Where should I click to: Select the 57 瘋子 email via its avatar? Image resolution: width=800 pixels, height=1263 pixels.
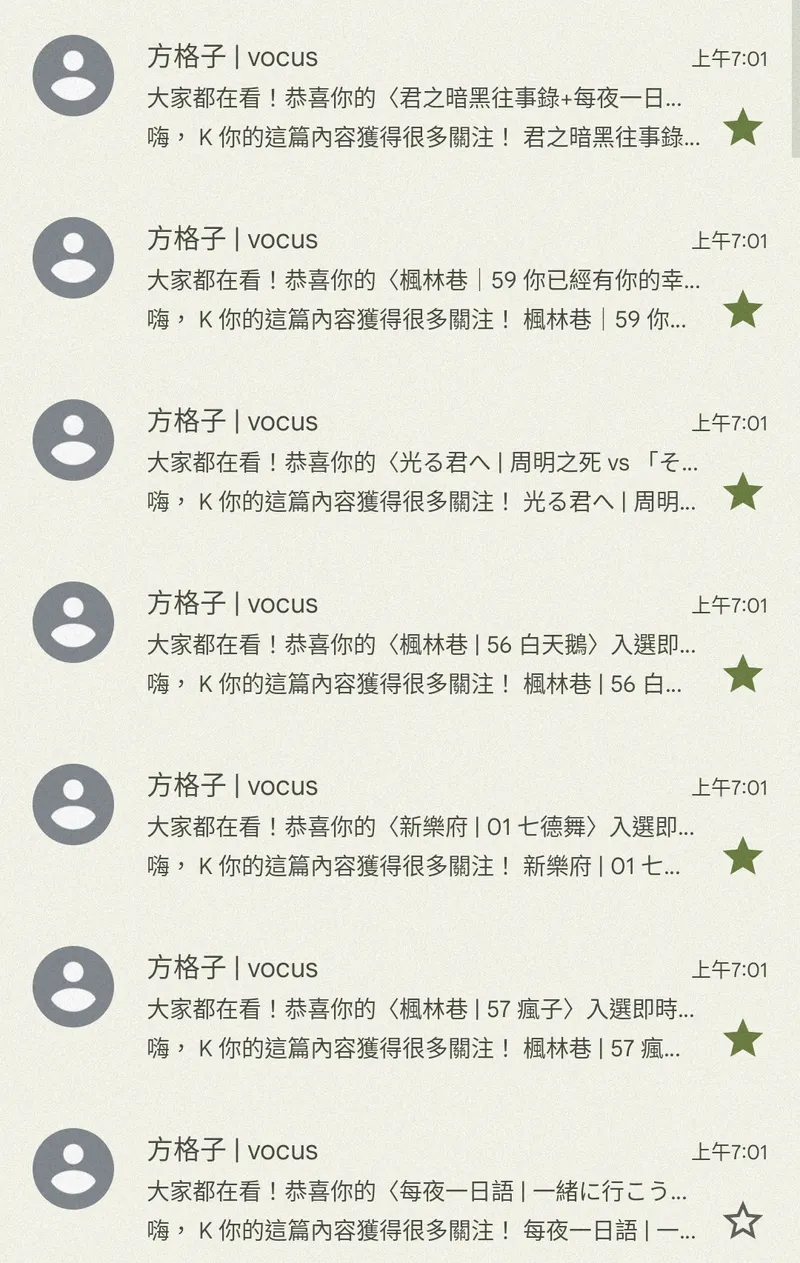click(73, 987)
